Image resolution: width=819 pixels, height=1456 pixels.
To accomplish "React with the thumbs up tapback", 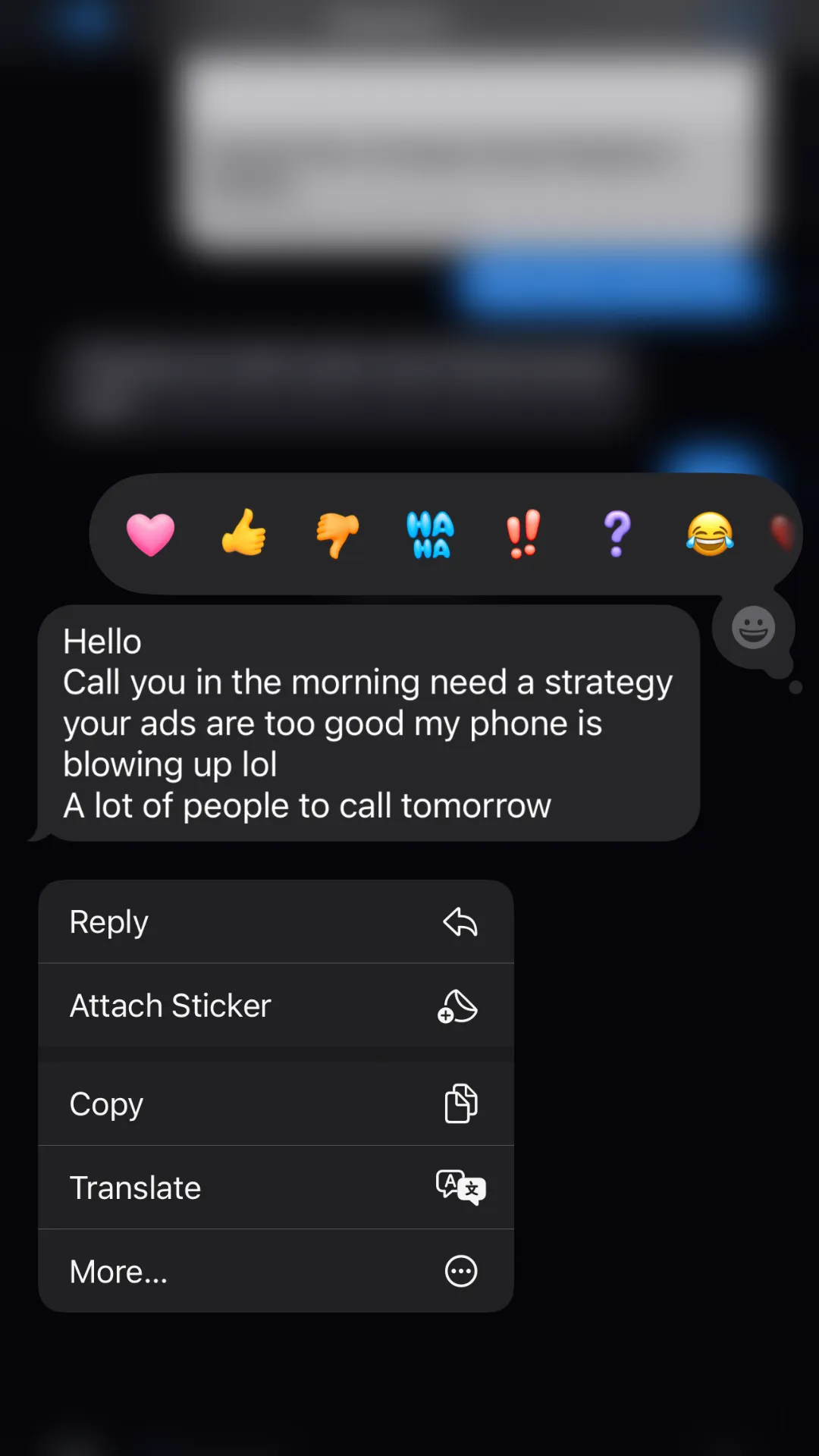I will click(243, 532).
